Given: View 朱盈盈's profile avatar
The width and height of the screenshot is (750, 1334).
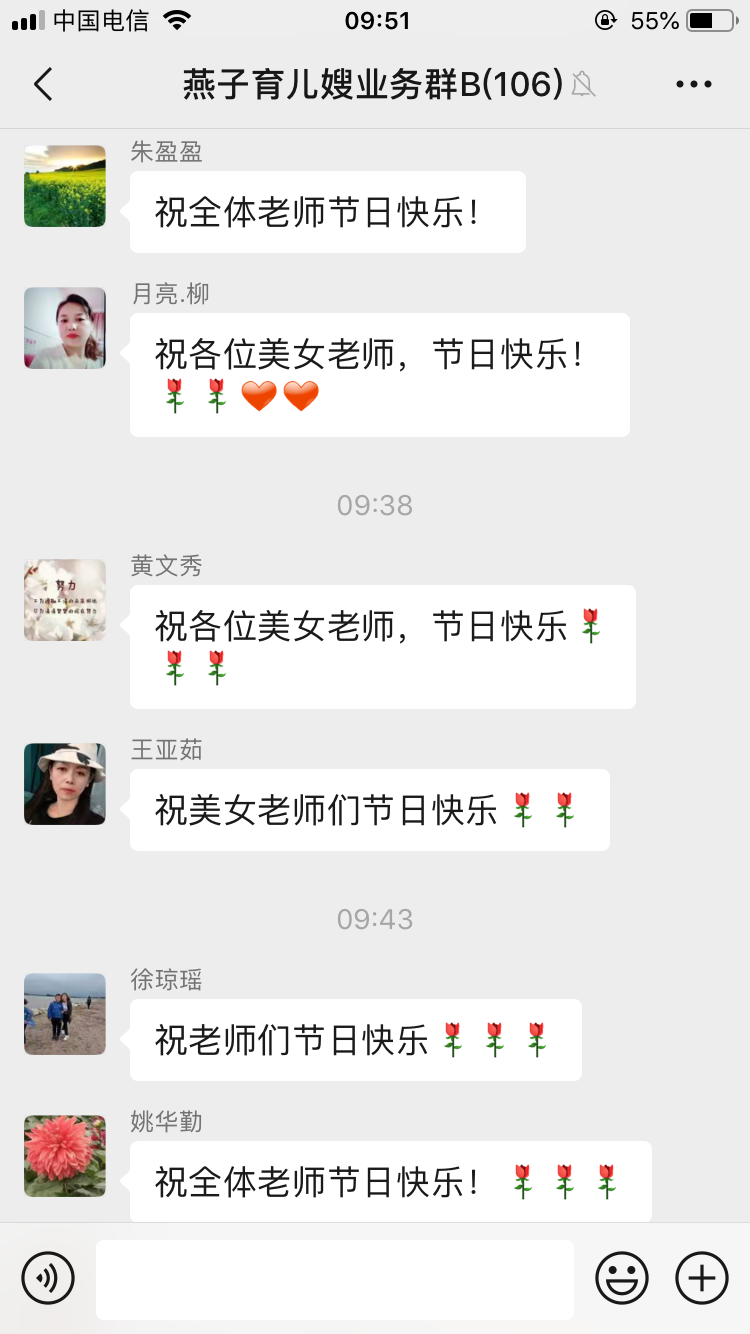Looking at the screenshot, I should pyautogui.click(x=65, y=186).
